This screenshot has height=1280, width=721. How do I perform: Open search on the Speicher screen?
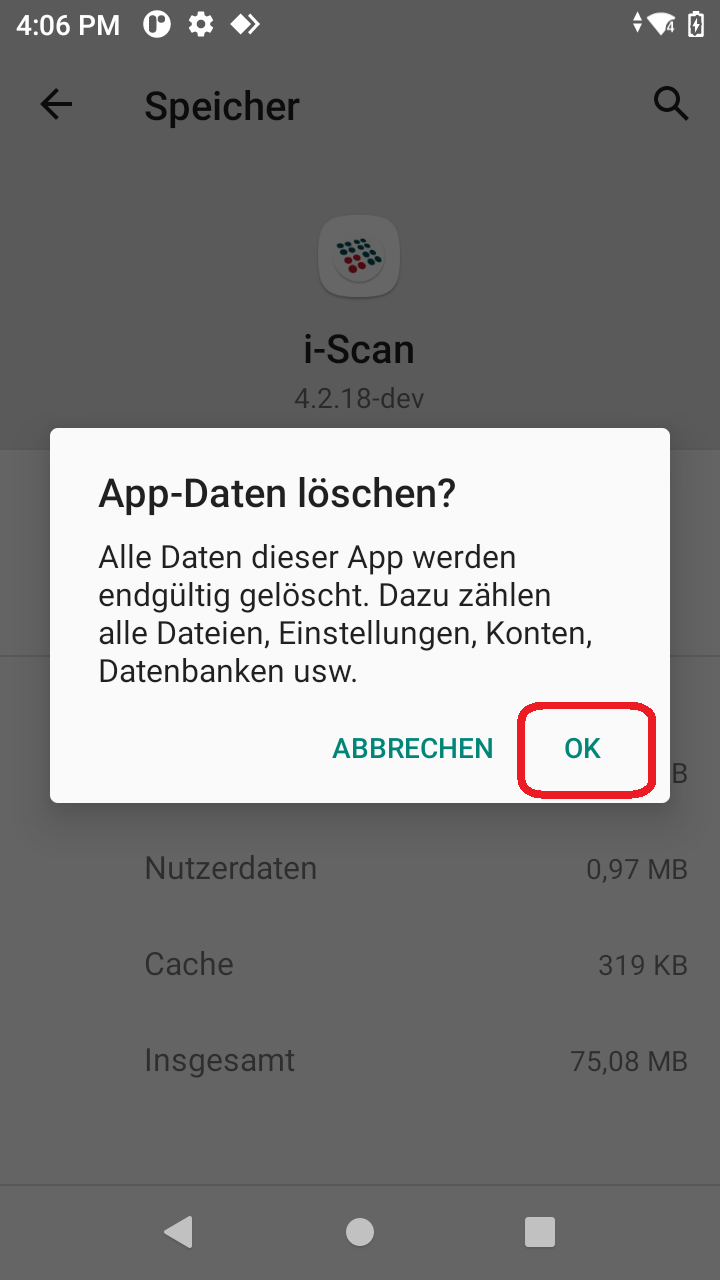coord(671,104)
